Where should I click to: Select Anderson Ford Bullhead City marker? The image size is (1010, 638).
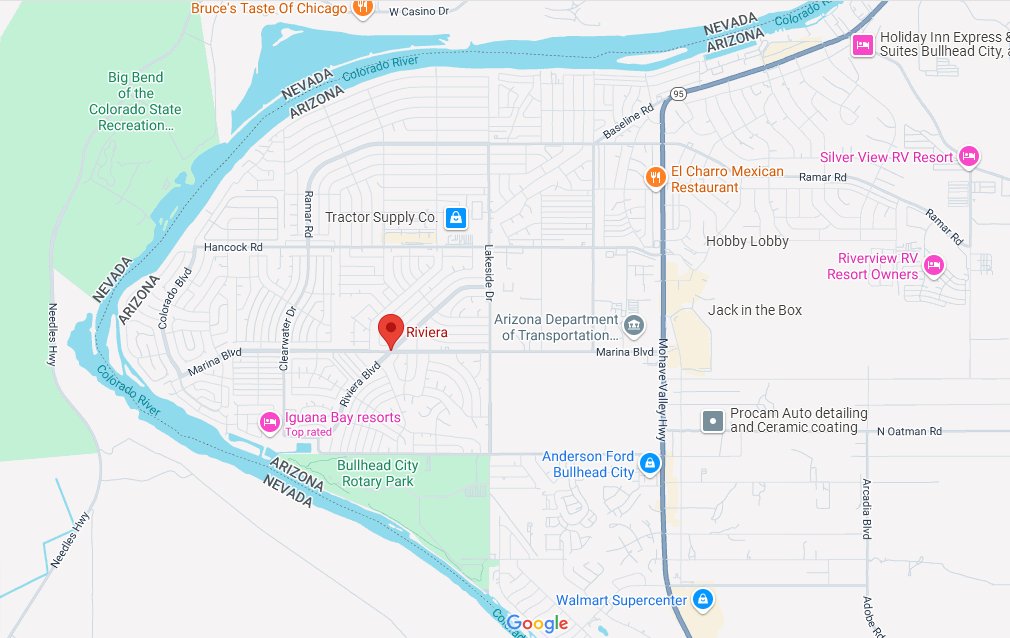(x=650, y=463)
